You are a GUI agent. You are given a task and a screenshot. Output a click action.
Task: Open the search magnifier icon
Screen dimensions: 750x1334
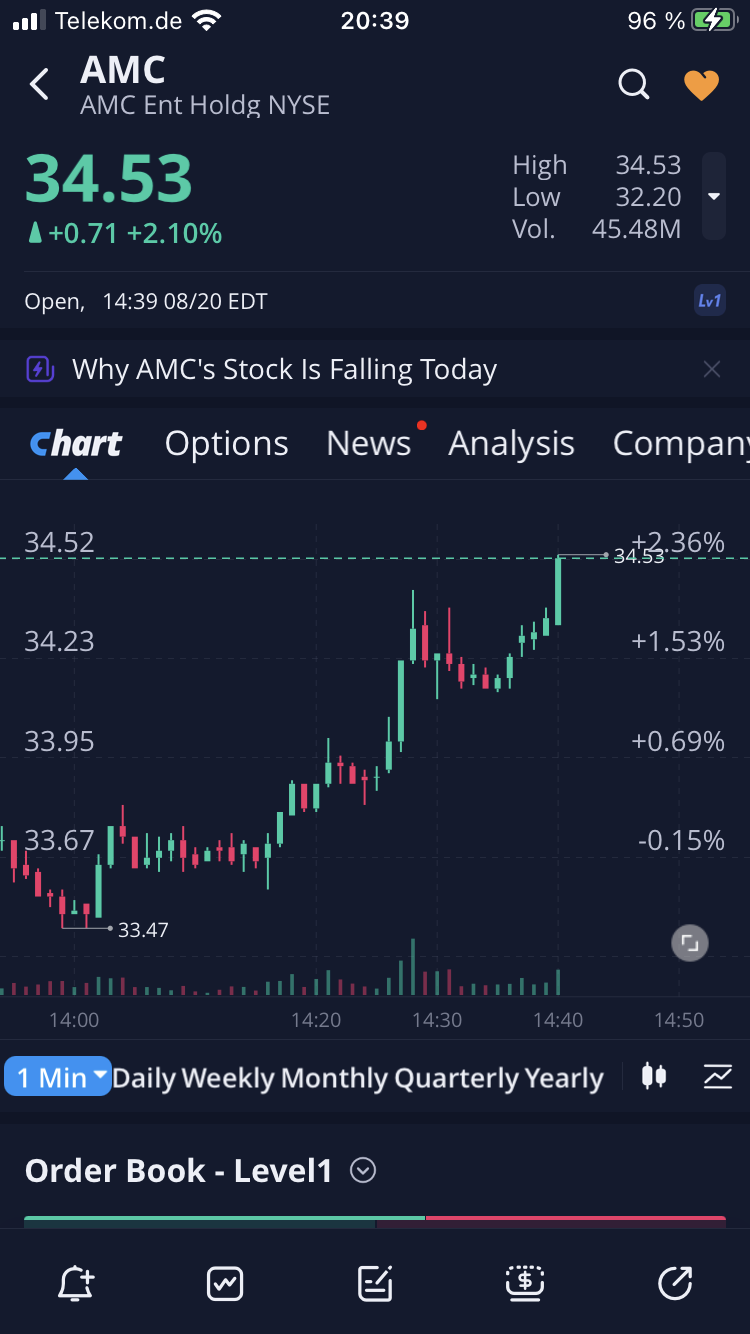tap(634, 85)
